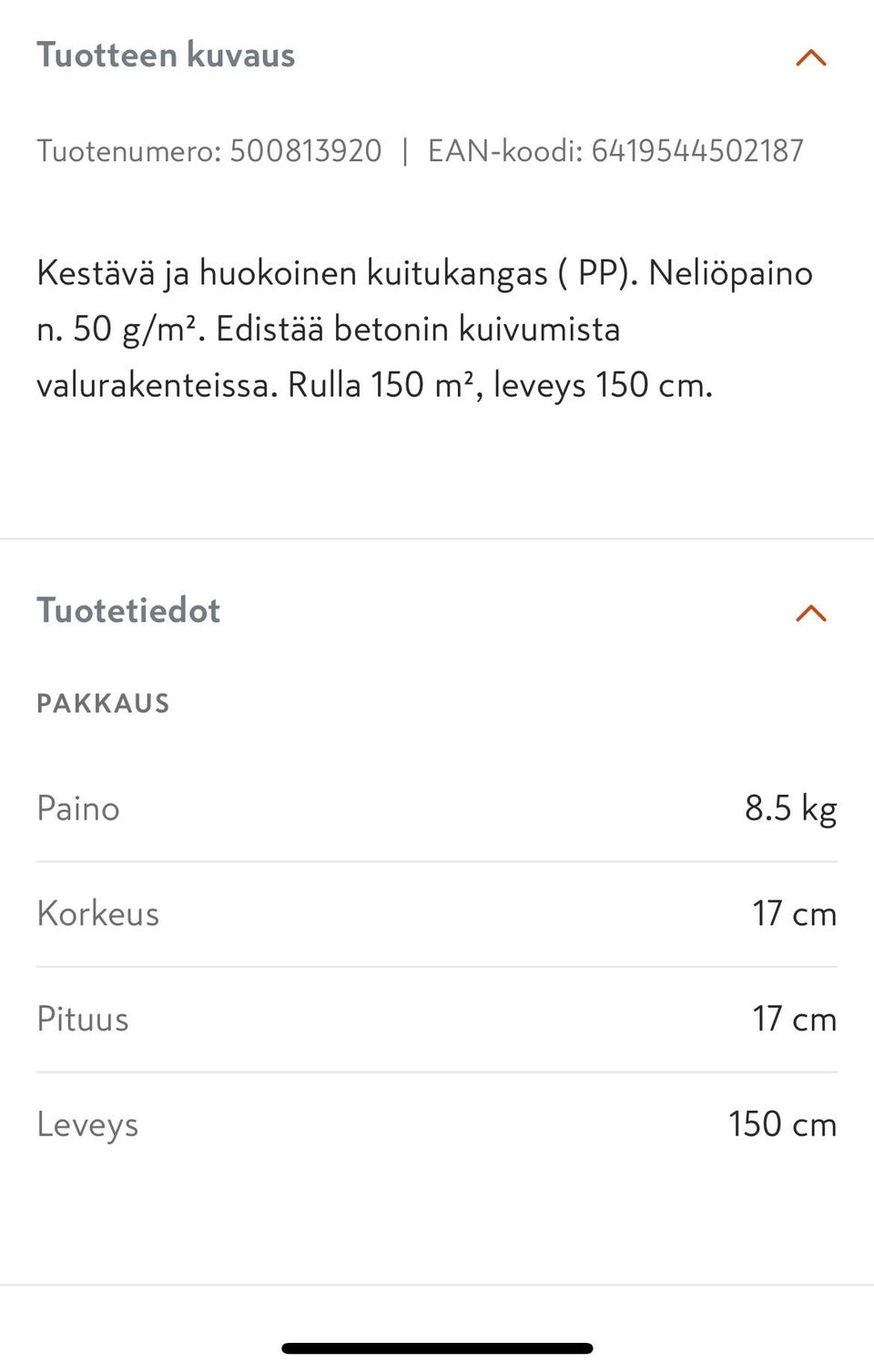Select the Pituus row
The width and height of the screenshot is (874, 1372).
pos(437,1019)
